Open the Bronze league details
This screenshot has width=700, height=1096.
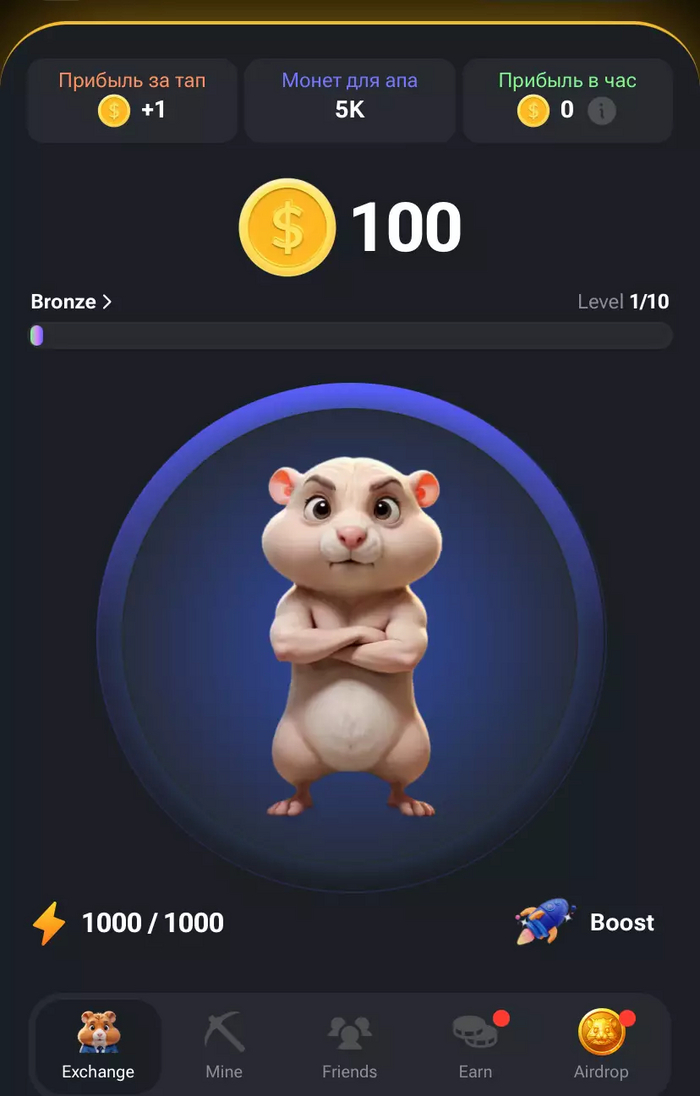click(71, 302)
